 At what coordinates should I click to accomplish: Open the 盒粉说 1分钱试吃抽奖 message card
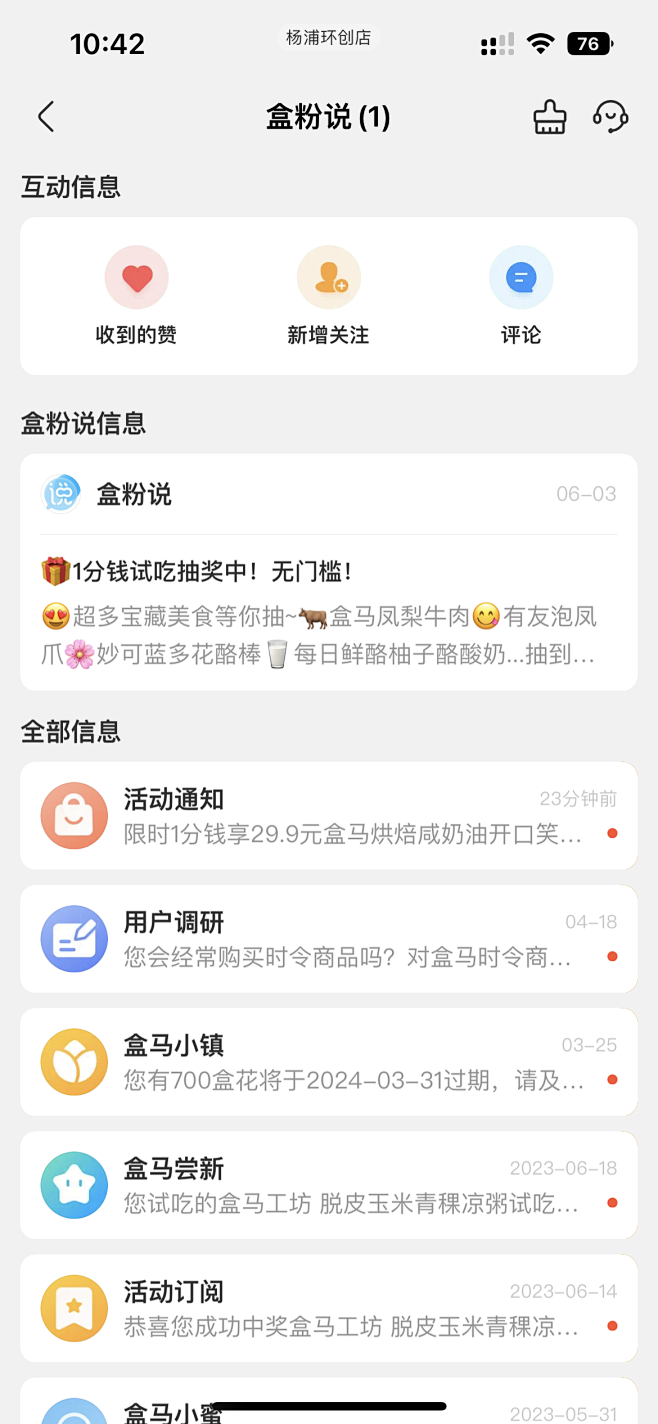point(329,572)
